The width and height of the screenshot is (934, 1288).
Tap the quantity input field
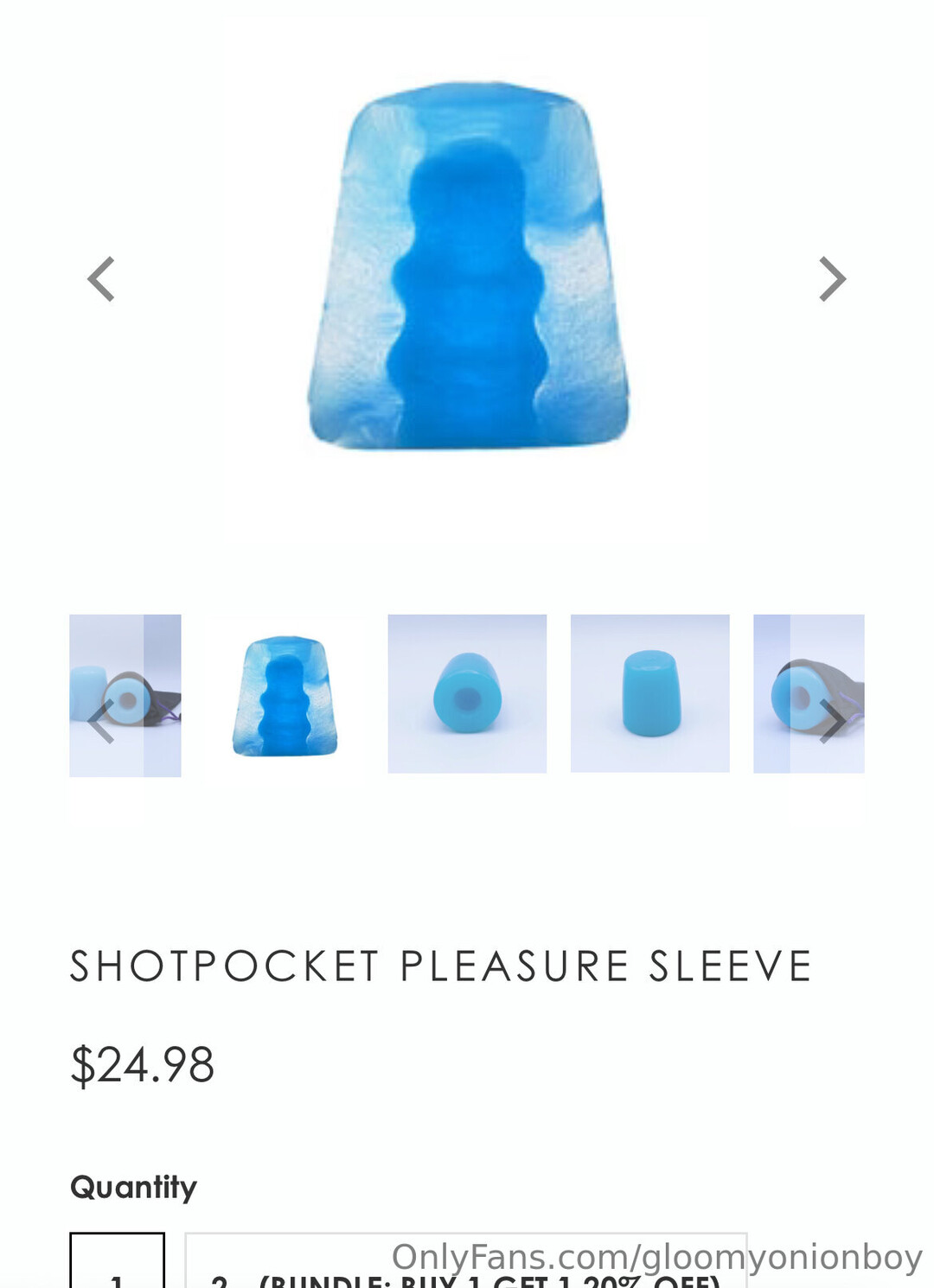[x=117, y=1264]
